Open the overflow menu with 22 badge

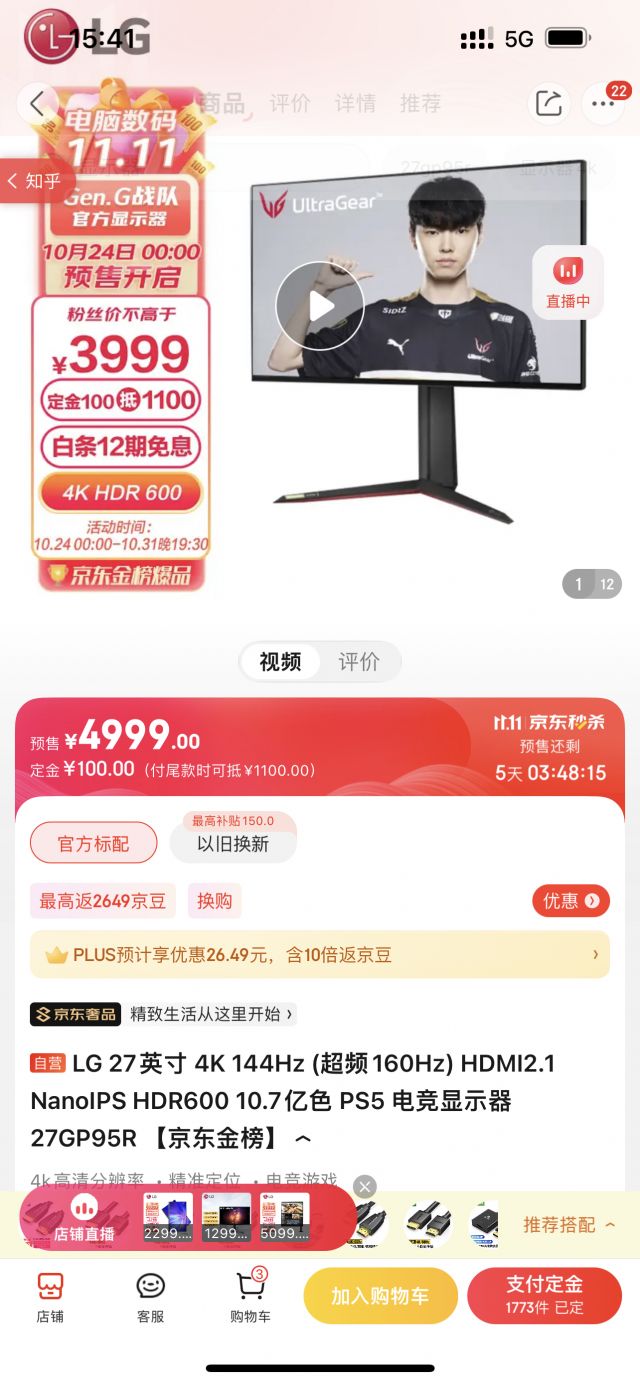(603, 103)
